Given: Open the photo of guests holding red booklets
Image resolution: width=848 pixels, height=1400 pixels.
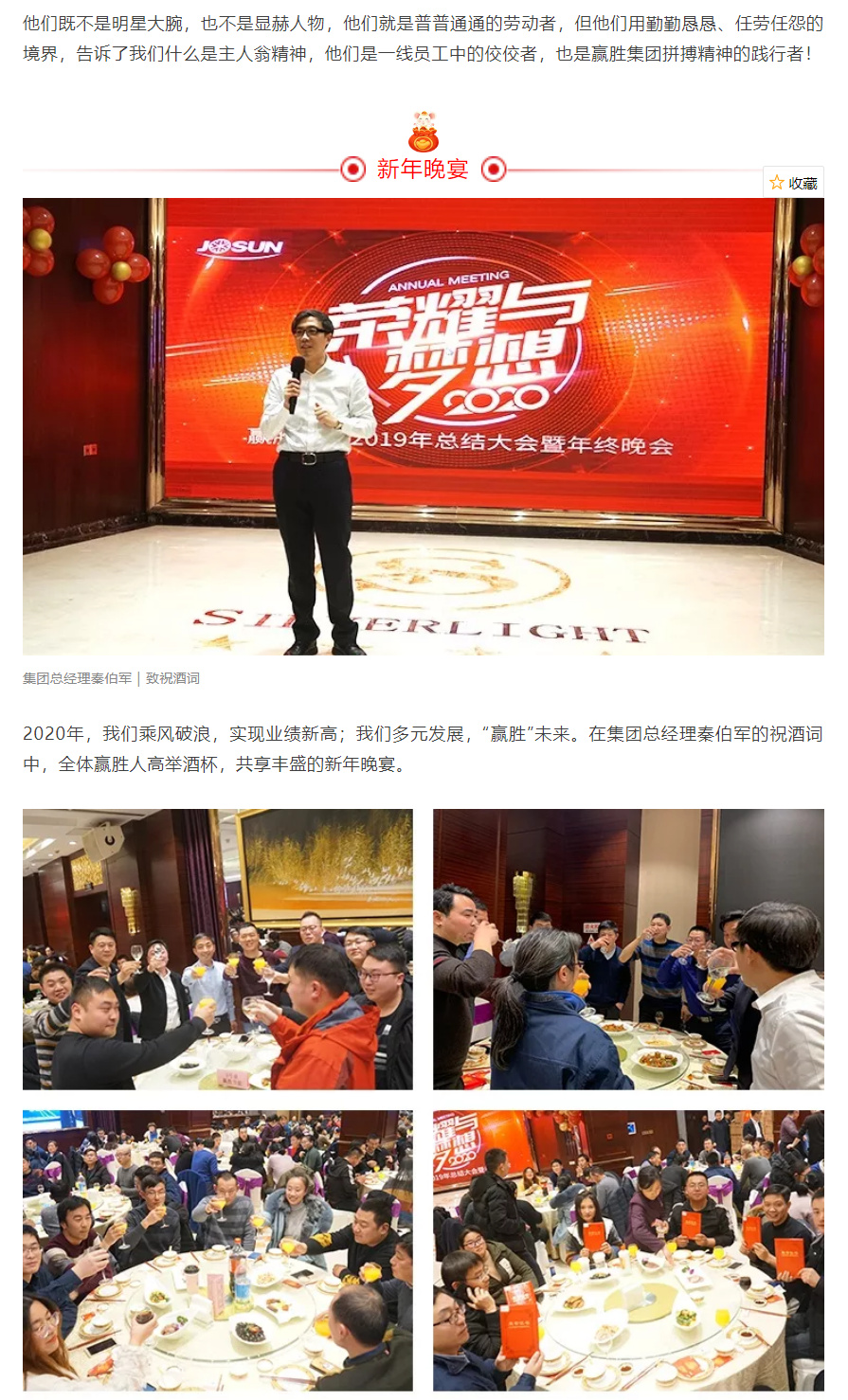Looking at the screenshot, I should click(x=628, y=1250).
